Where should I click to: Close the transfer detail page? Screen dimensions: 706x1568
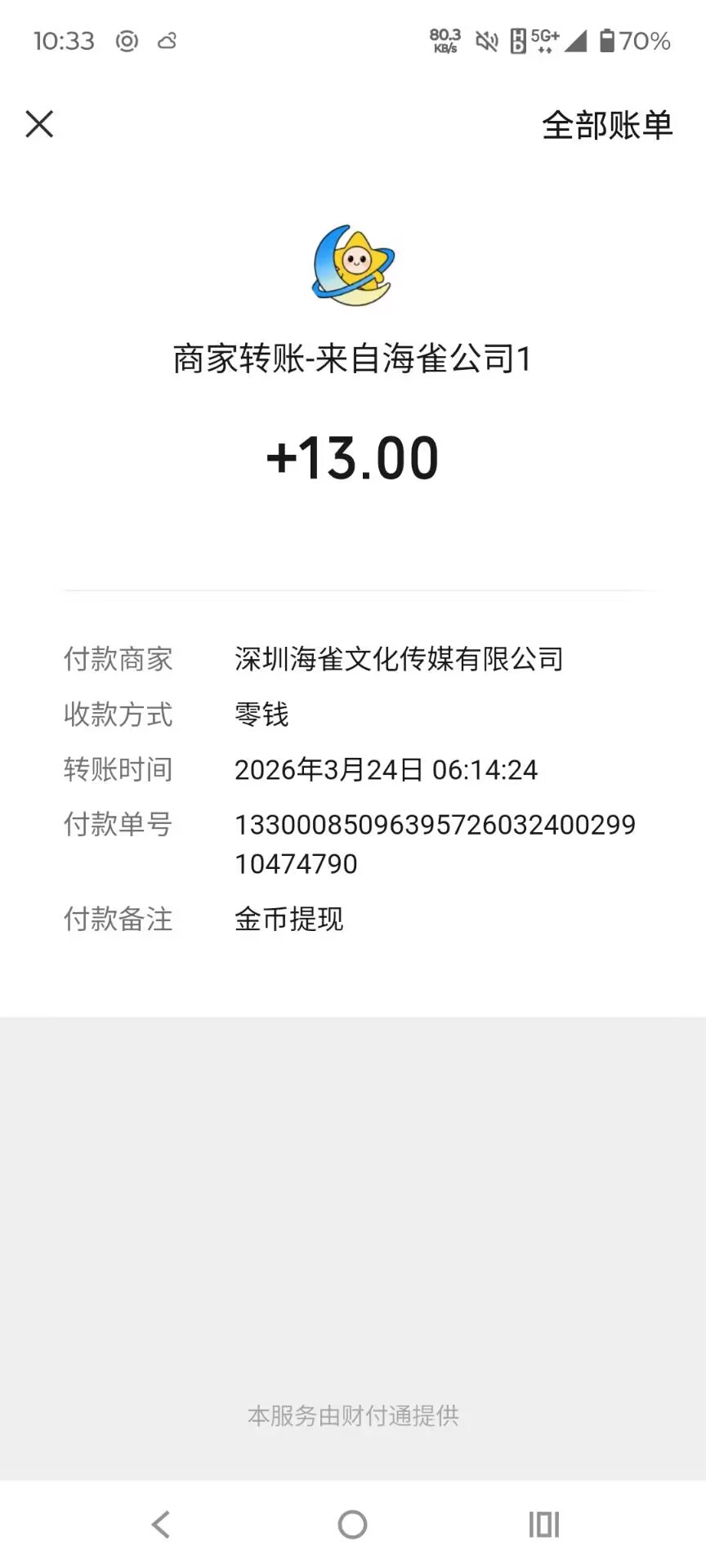coord(39,125)
